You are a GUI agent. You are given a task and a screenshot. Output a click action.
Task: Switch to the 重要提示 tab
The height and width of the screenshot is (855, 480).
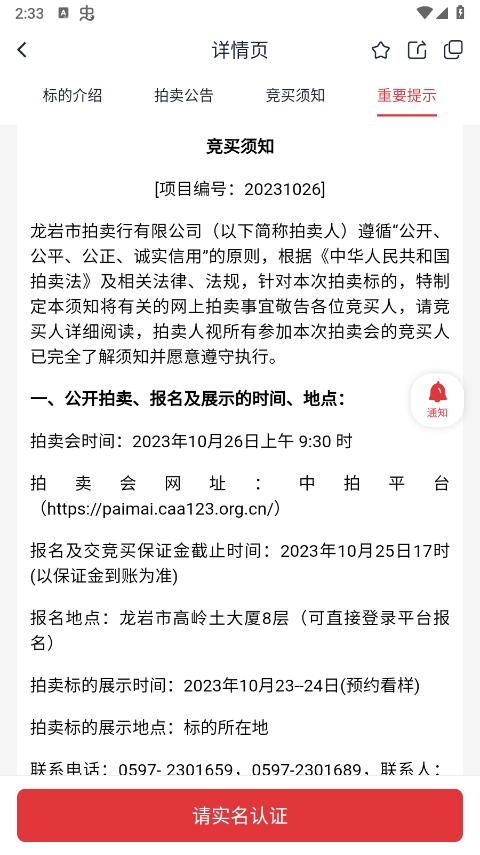coord(407,95)
